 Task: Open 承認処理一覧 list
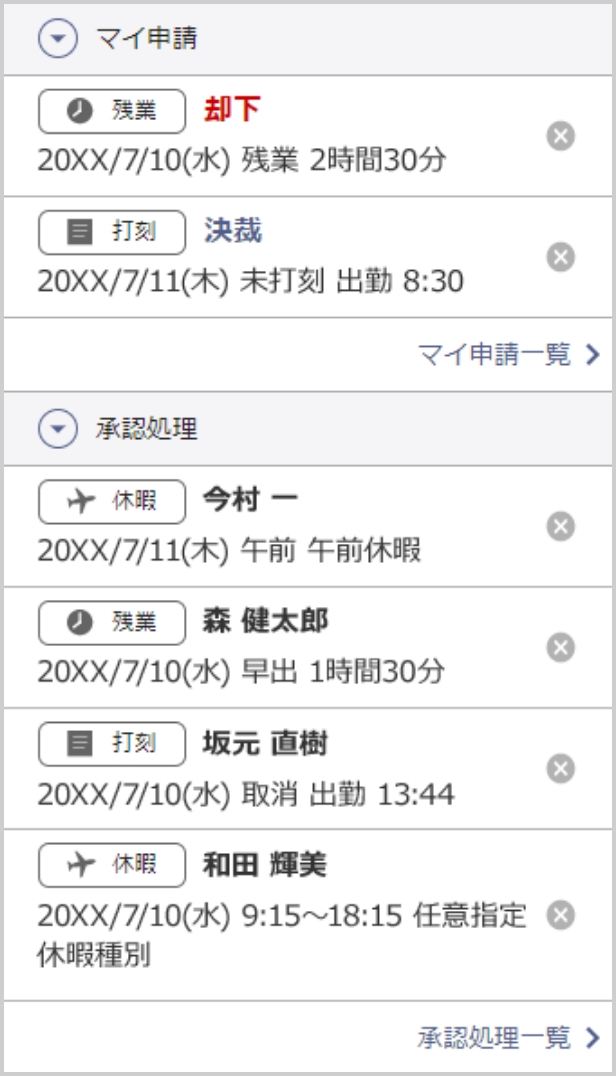click(508, 1037)
